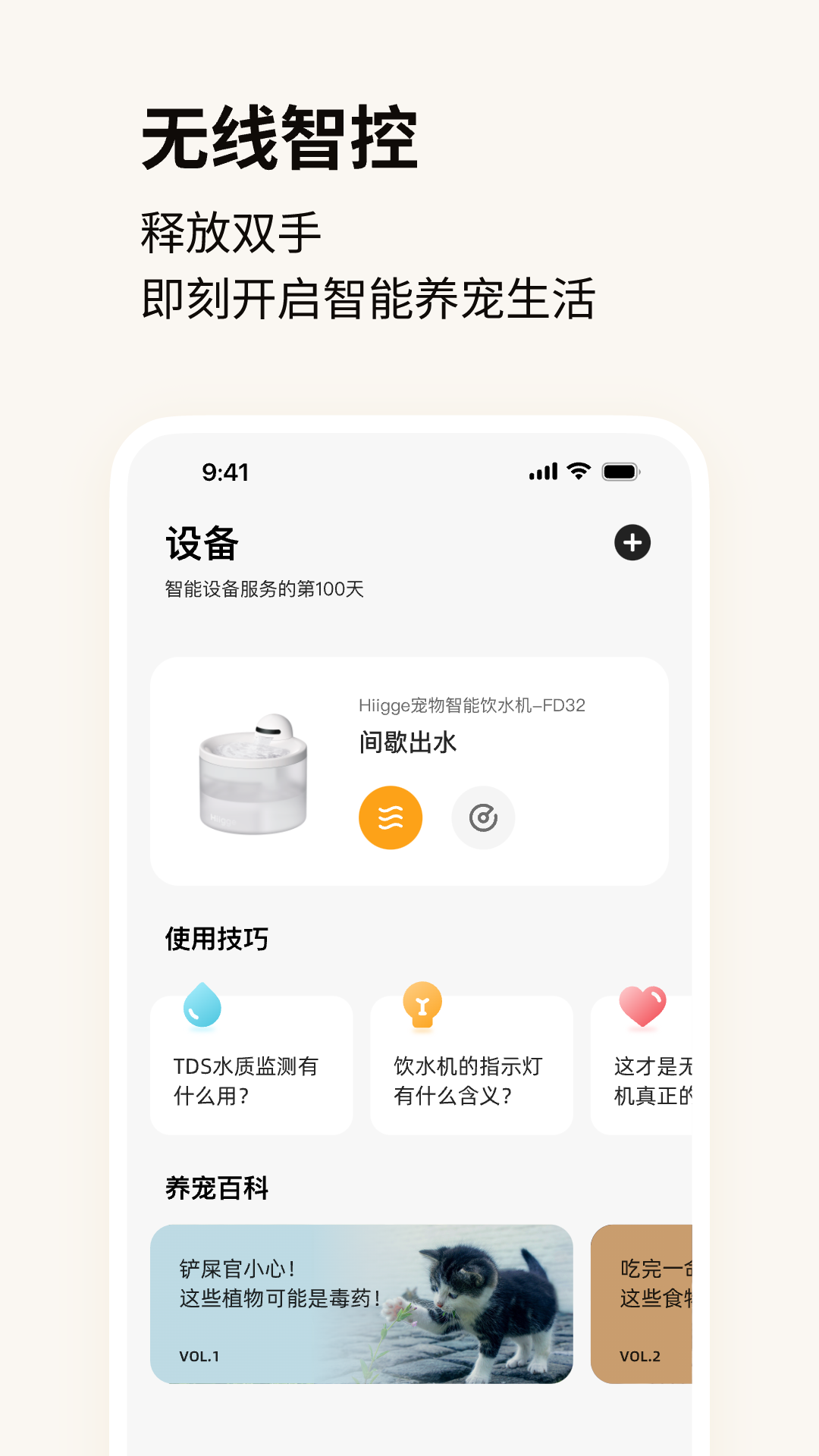Tap the plus icon to add a device

click(632, 543)
